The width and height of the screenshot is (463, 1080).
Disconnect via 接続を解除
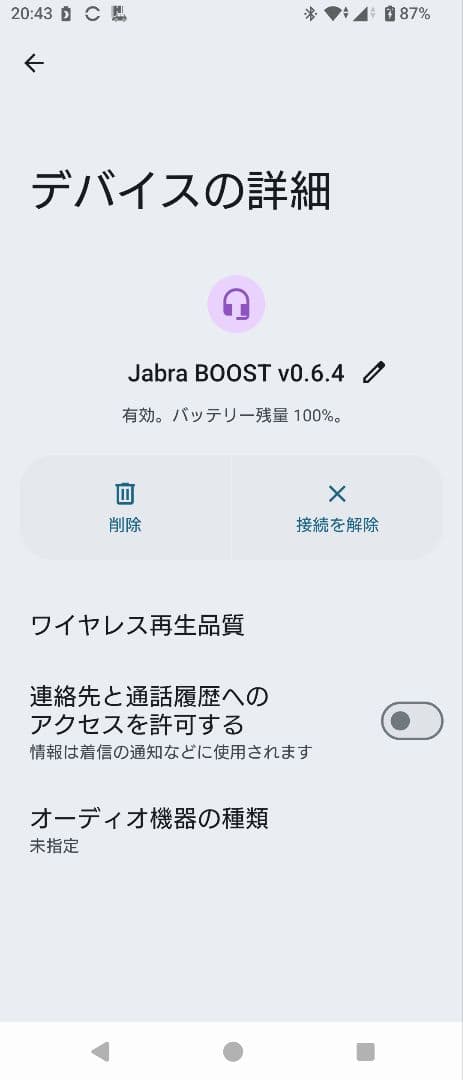[x=337, y=507]
